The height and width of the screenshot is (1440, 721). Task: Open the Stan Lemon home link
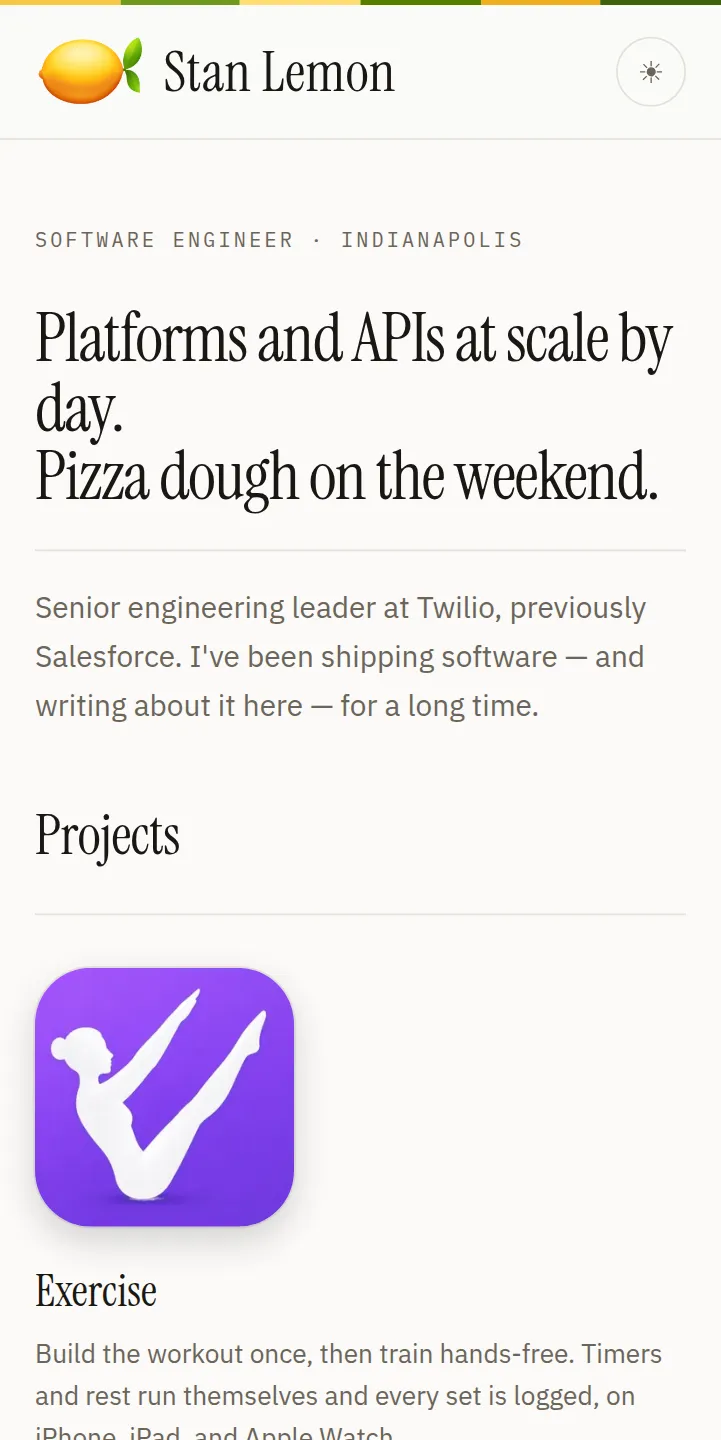[x=216, y=72]
